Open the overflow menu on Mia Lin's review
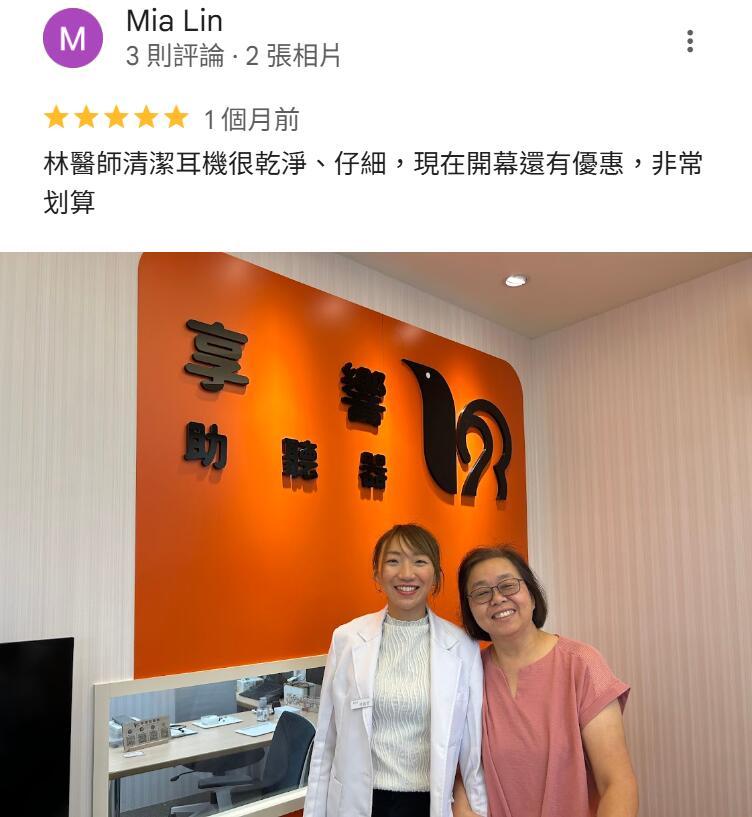The height and width of the screenshot is (817, 752). click(689, 41)
